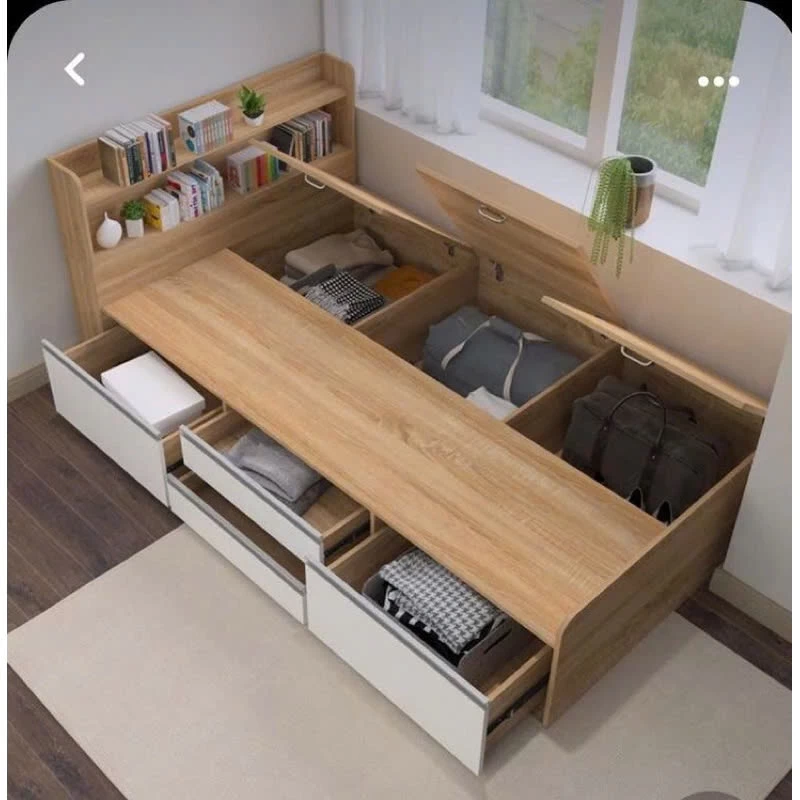Open the three-dot overflow menu

[x=718, y=82]
